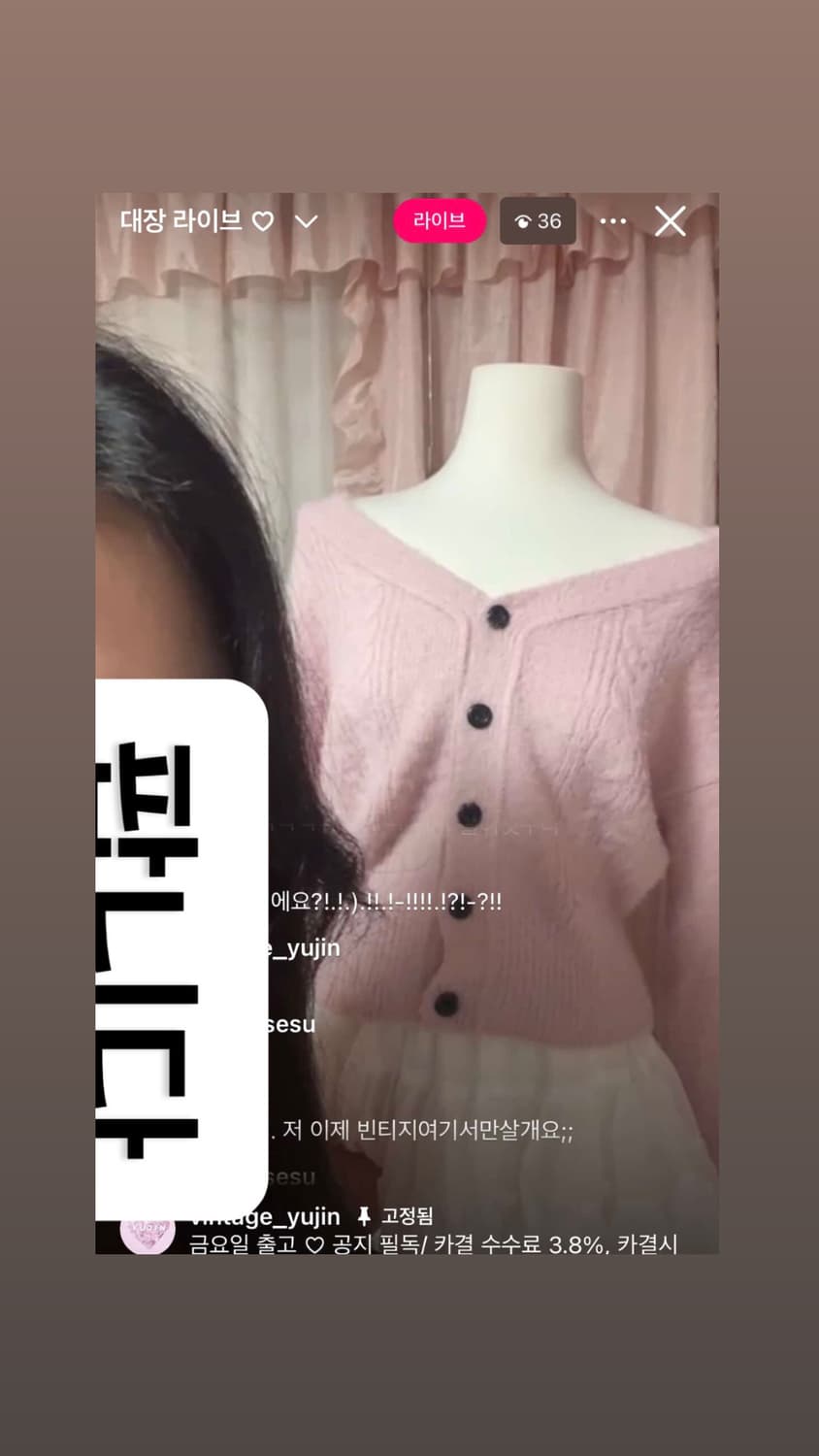Click the sesu username in comments
The height and width of the screenshot is (1456, 819).
(x=287, y=1023)
